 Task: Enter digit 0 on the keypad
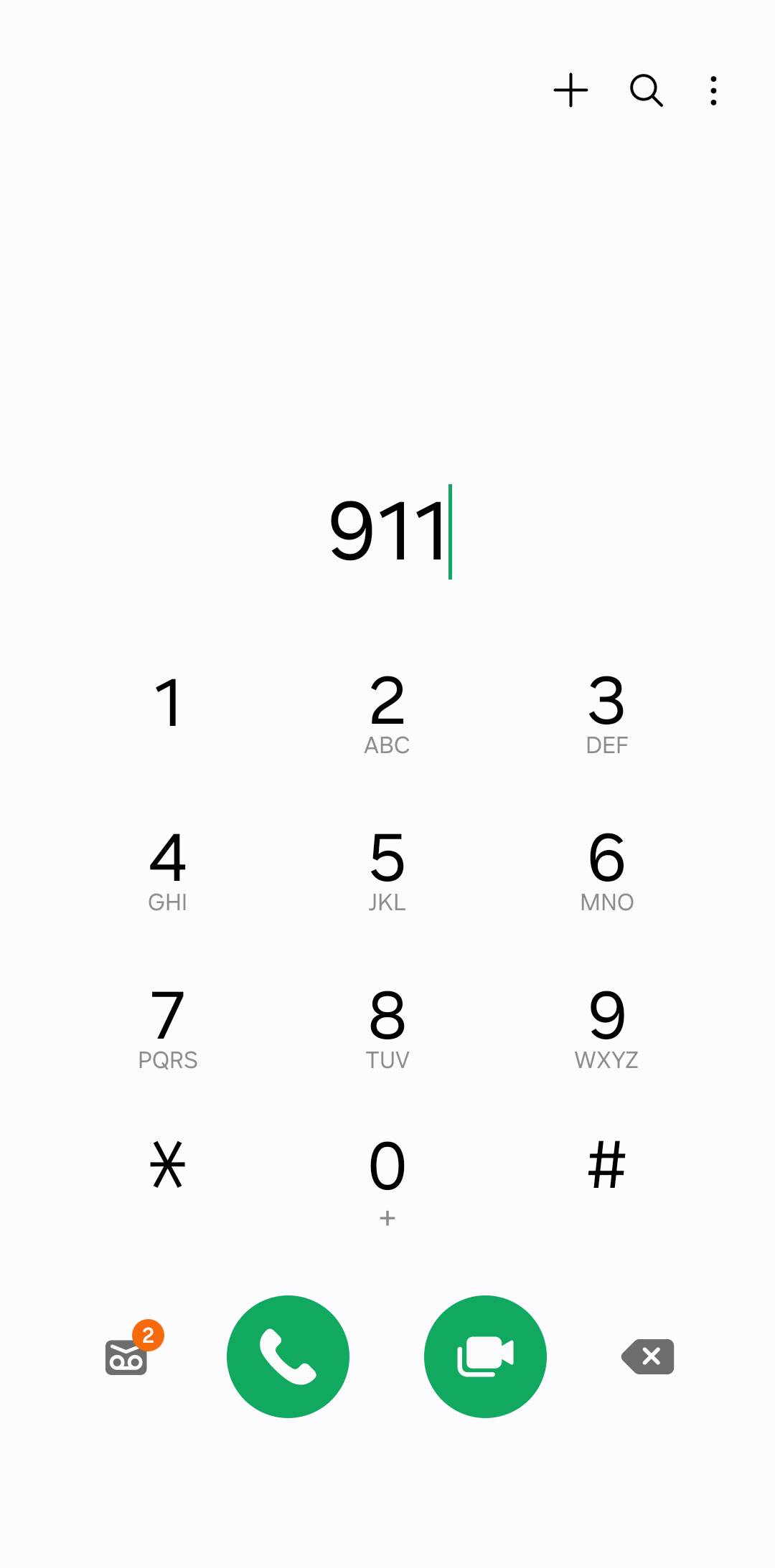(x=387, y=1176)
